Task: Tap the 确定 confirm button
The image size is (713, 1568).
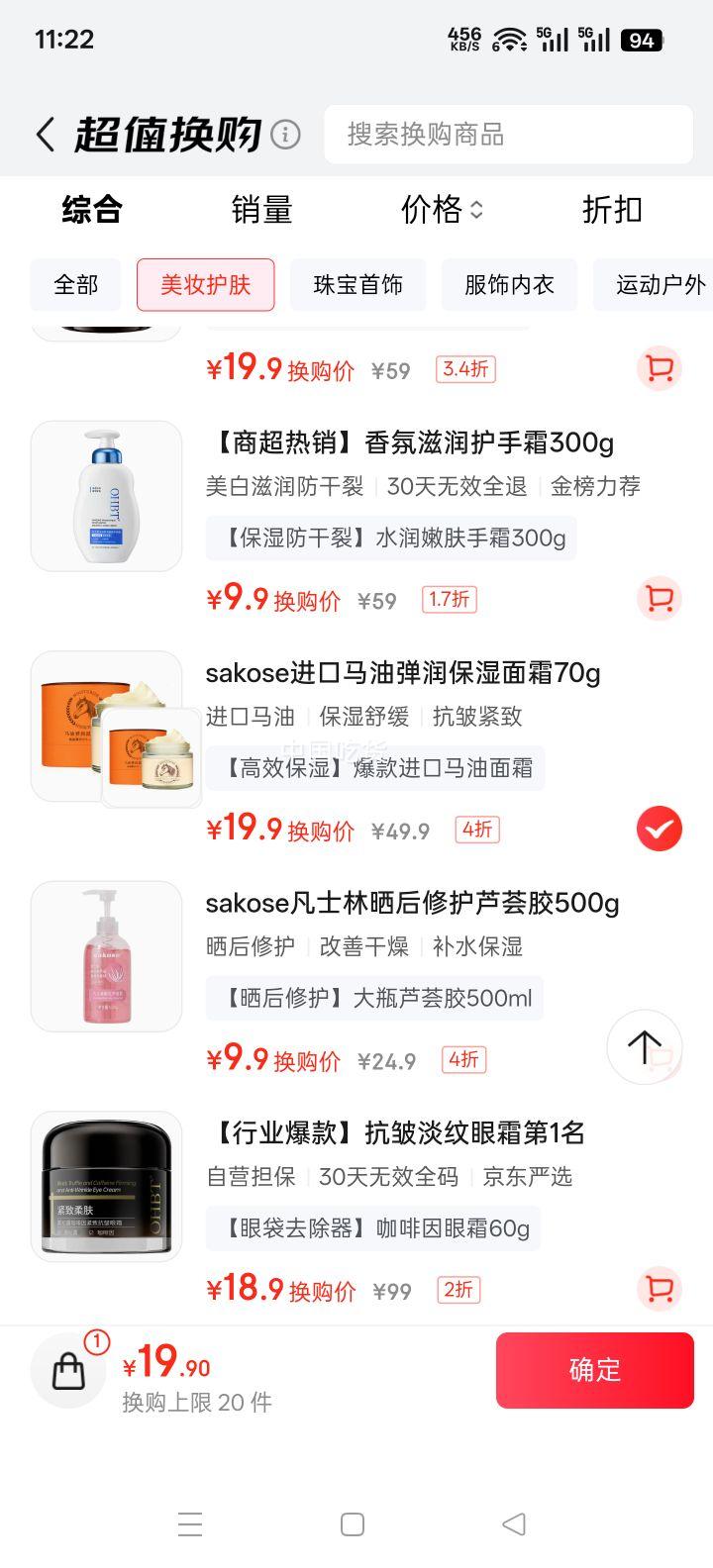Action: pos(594,1370)
